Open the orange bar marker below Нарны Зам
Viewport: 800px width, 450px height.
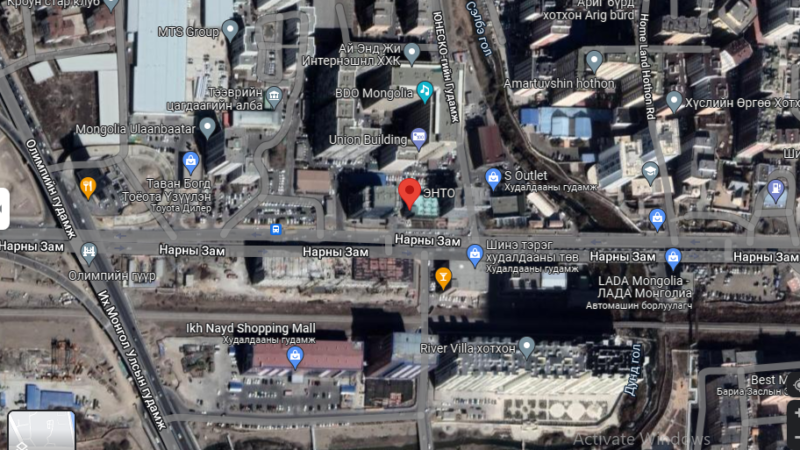[443, 276]
